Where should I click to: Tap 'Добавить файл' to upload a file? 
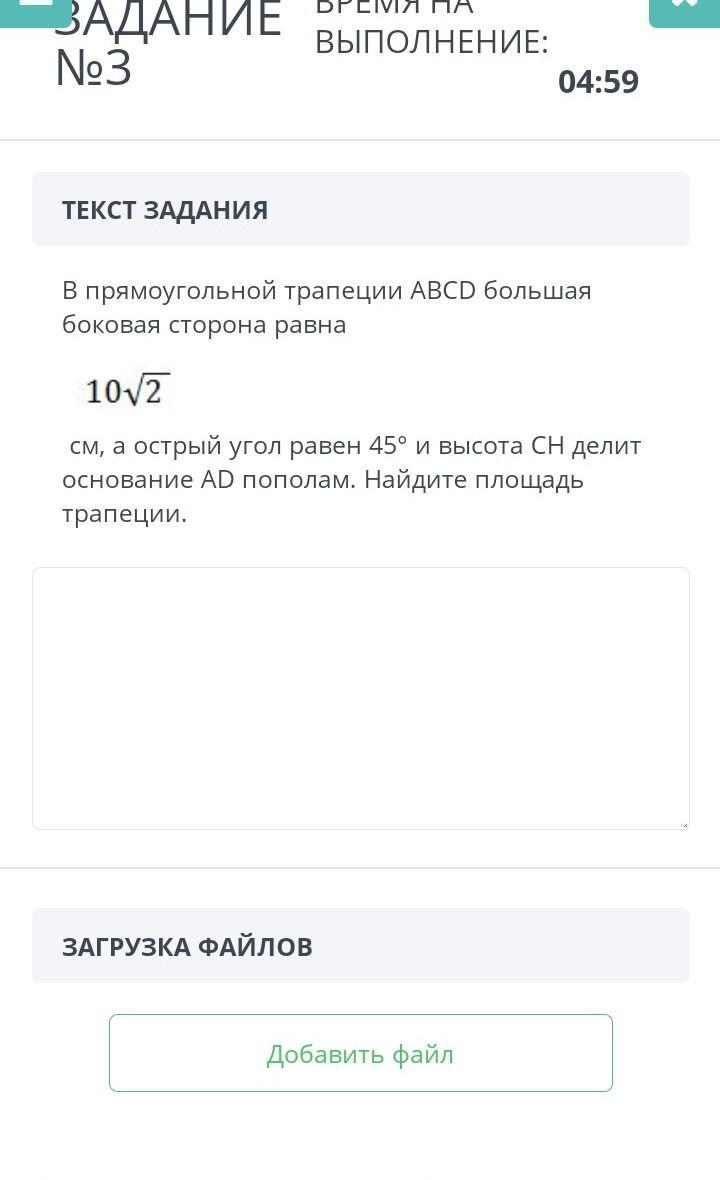360,1053
